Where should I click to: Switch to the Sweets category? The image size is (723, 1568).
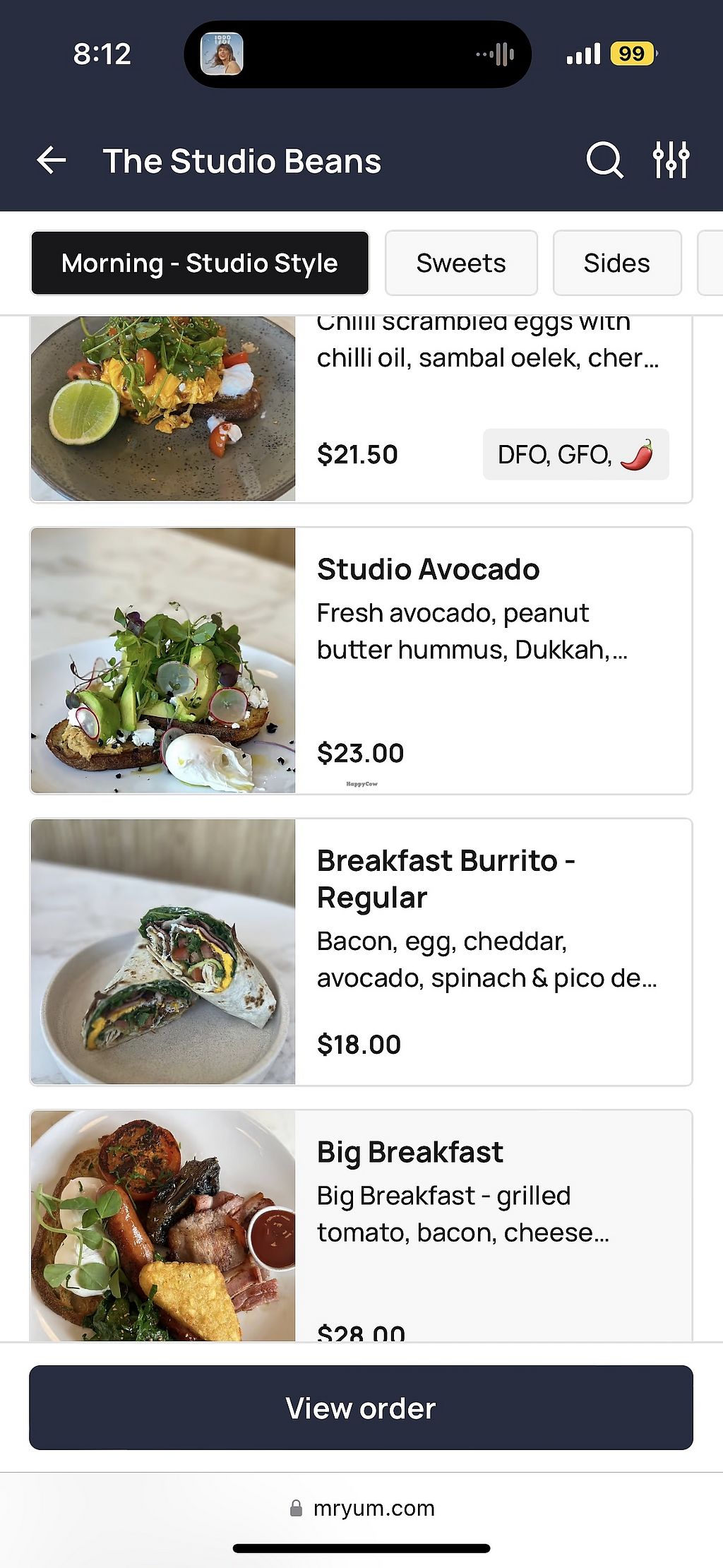click(461, 263)
